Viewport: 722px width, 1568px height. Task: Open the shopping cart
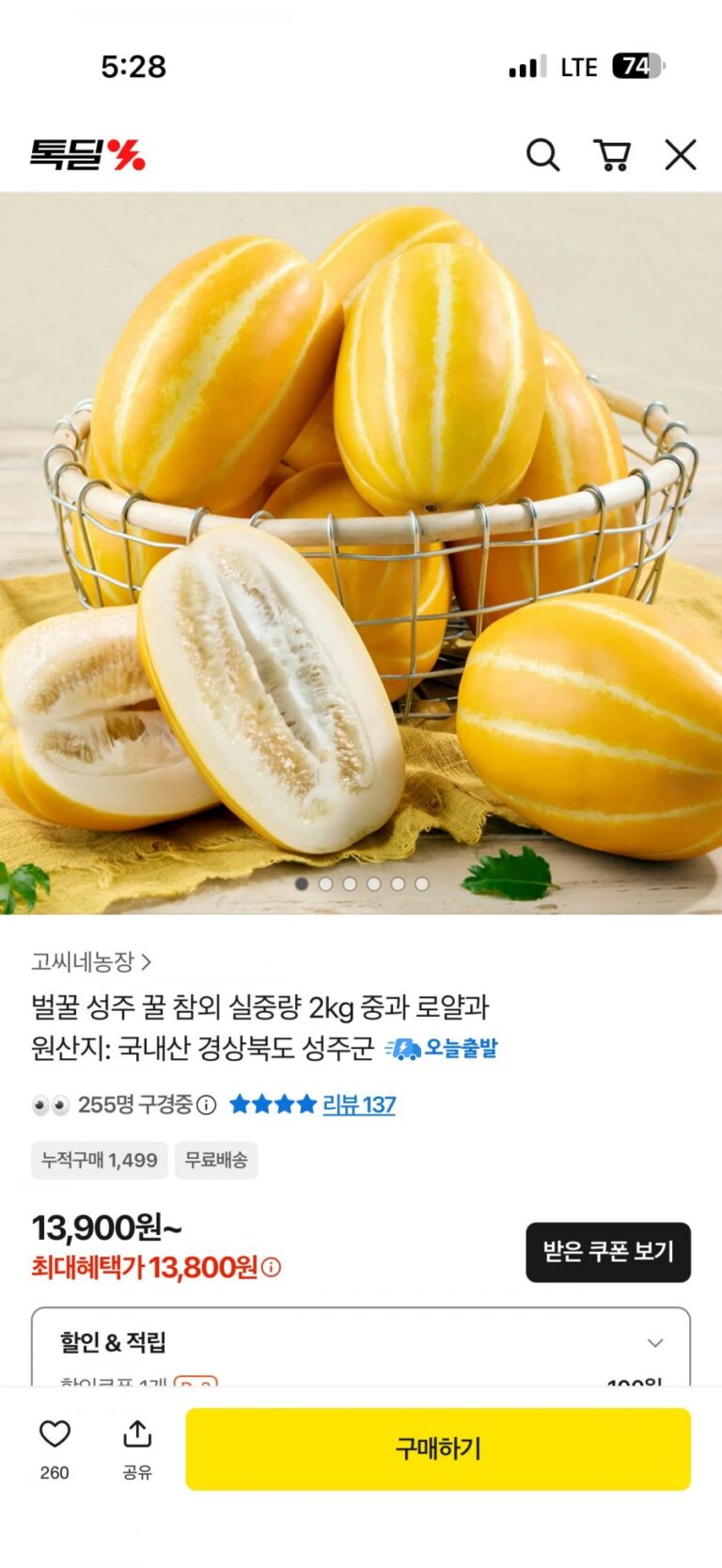click(x=612, y=155)
